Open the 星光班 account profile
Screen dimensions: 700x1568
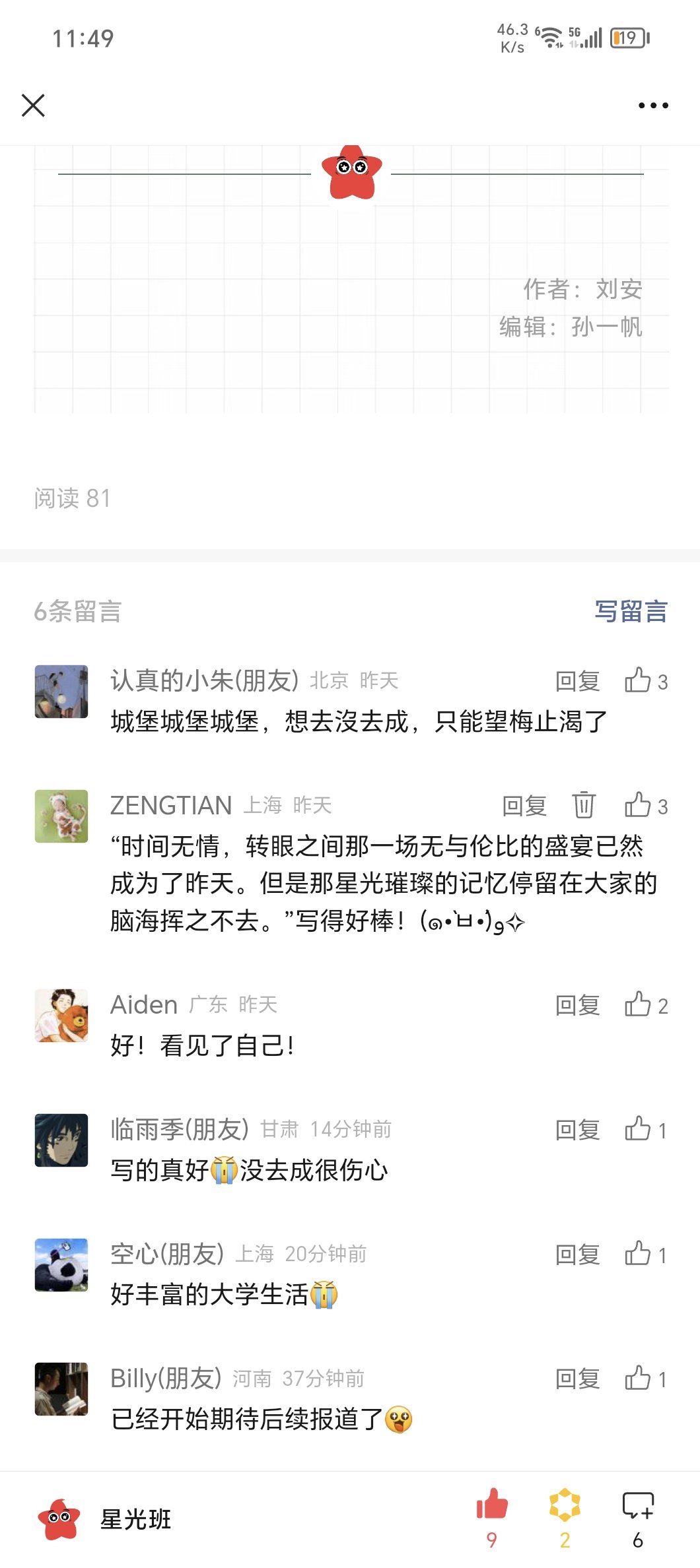point(106,1519)
